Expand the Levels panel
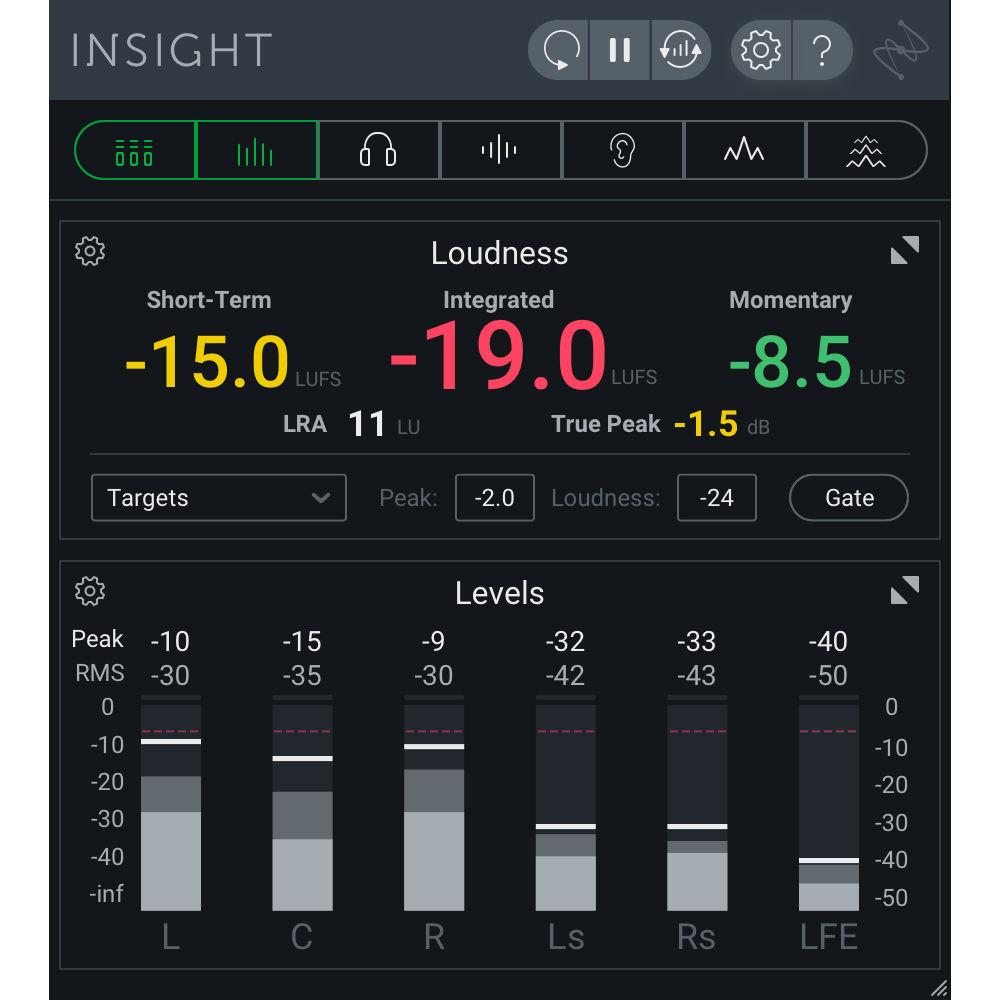This screenshot has width=1000, height=1000. point(904,591)
